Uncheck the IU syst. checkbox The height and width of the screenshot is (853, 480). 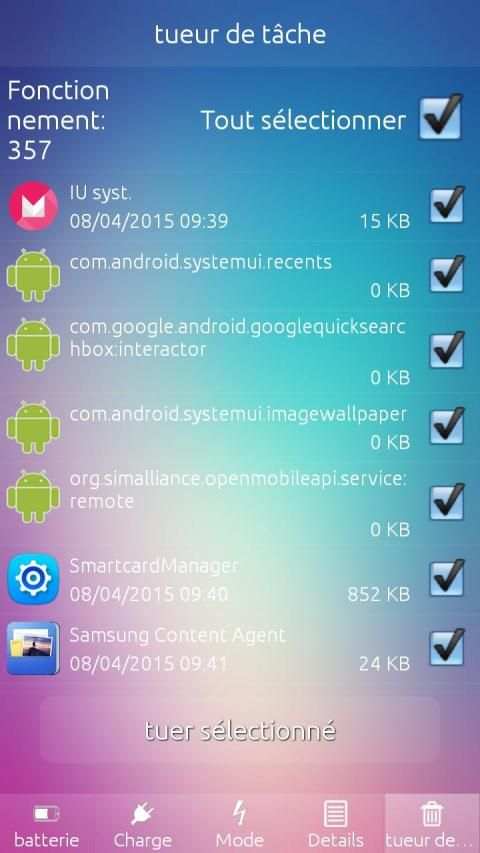point(447,205)
